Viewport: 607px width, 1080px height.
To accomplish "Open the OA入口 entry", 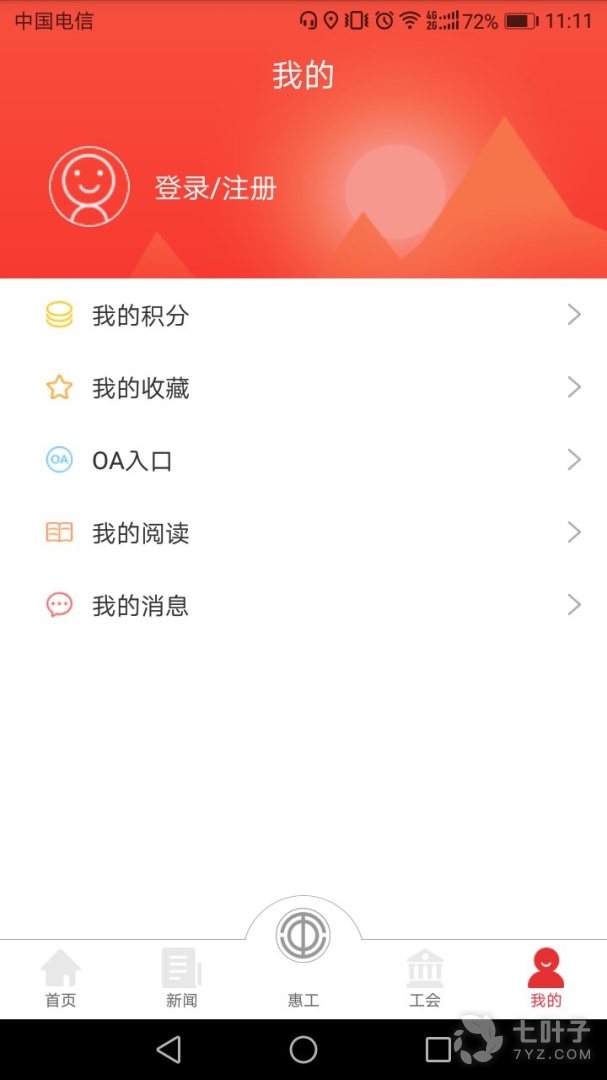I will pos(303,461).
